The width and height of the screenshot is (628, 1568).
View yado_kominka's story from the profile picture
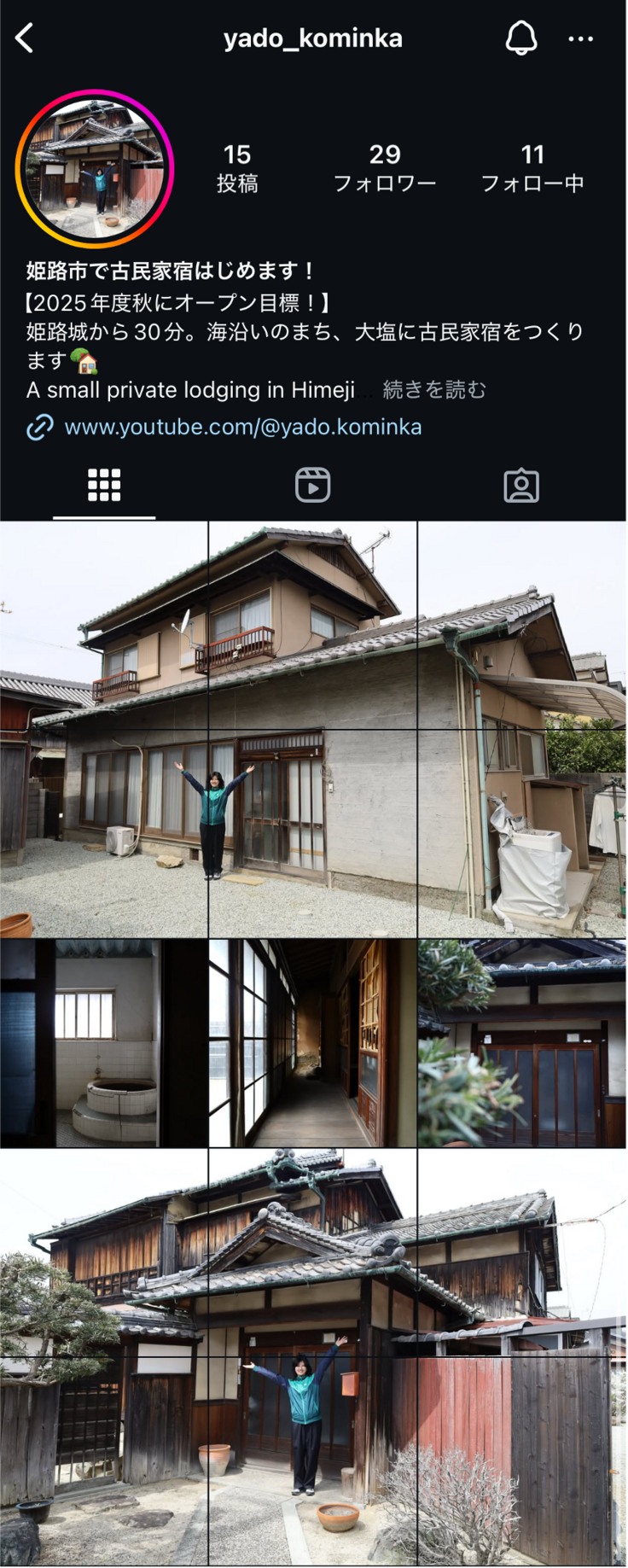click(95, 168)
